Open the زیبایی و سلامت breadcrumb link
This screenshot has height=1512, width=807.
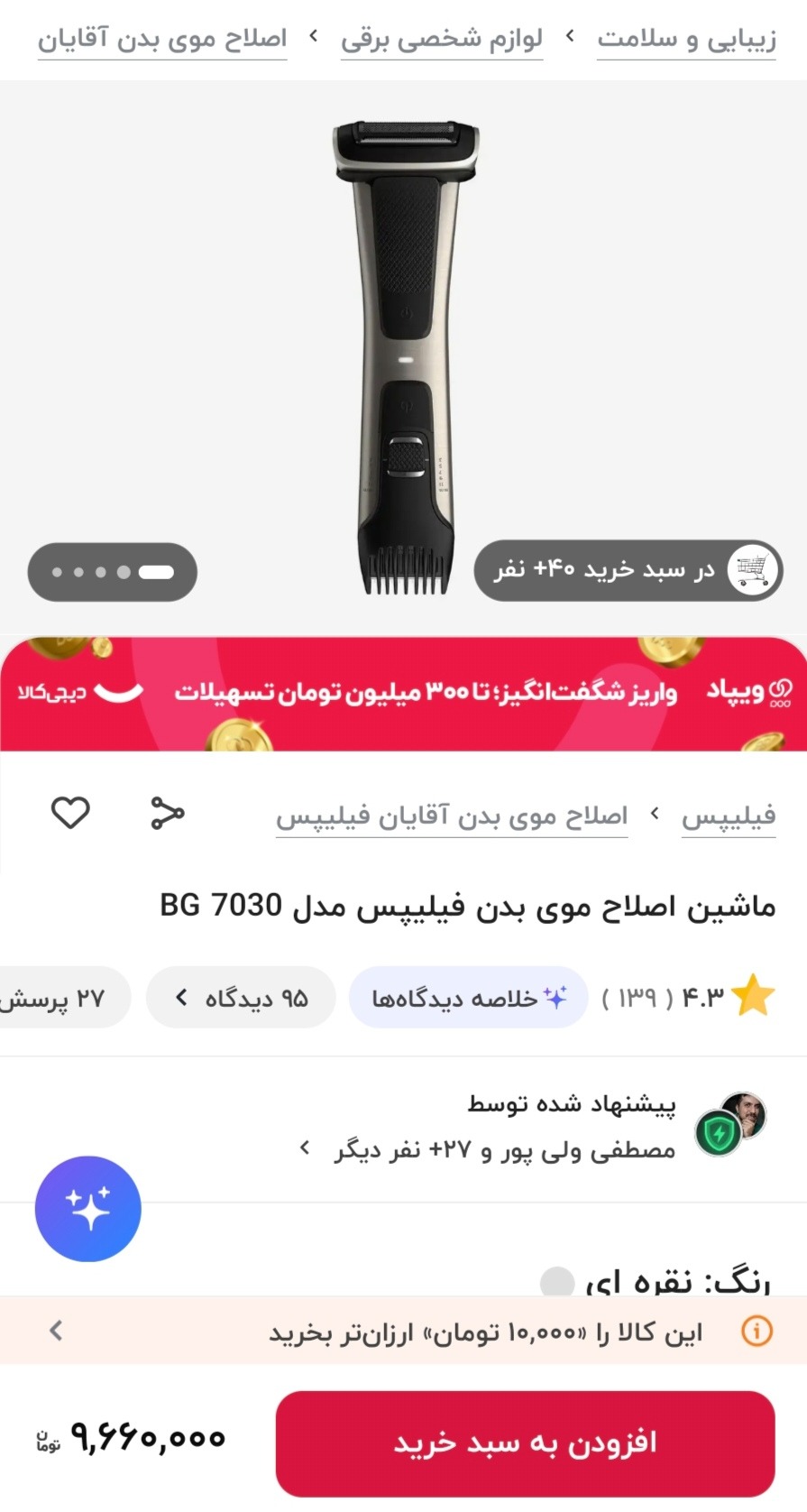(686, 39)
